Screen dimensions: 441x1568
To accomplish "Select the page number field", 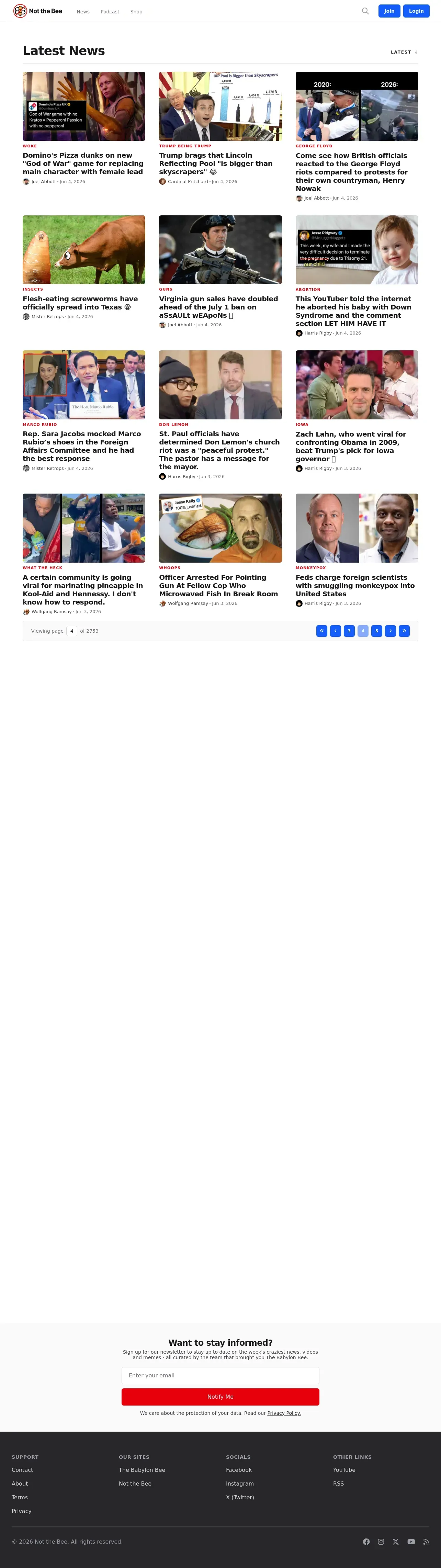I will pyautogui.click(x=72, y=631).
